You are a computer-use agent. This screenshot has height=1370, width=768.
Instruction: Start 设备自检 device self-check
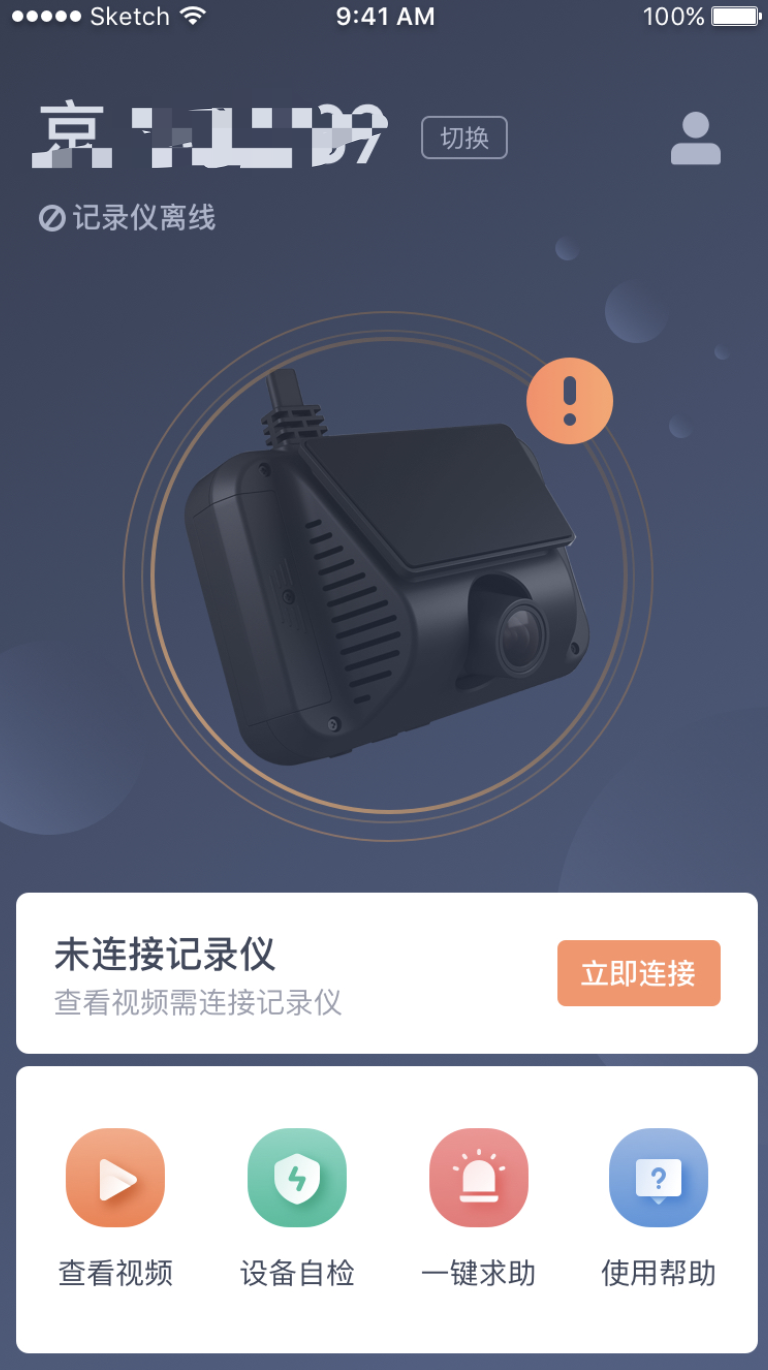click(x=297, y=1178)
